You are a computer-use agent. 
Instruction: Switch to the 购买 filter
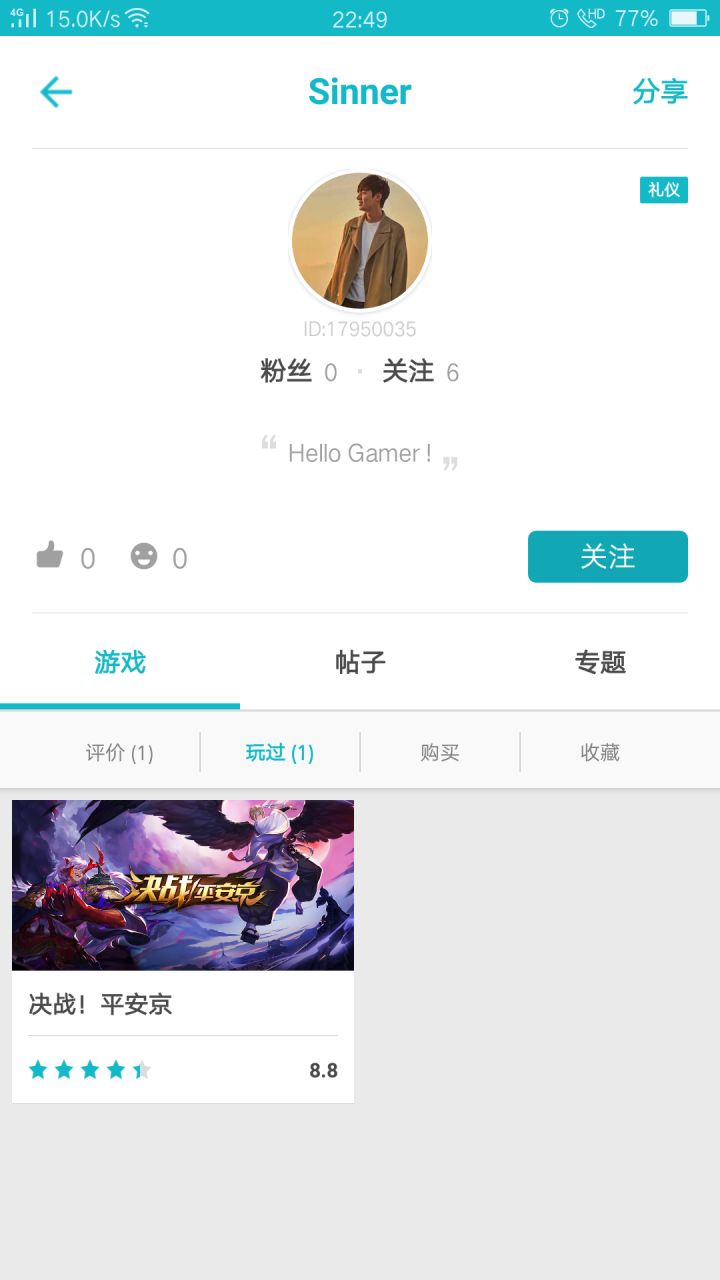(x=438, y=752)
